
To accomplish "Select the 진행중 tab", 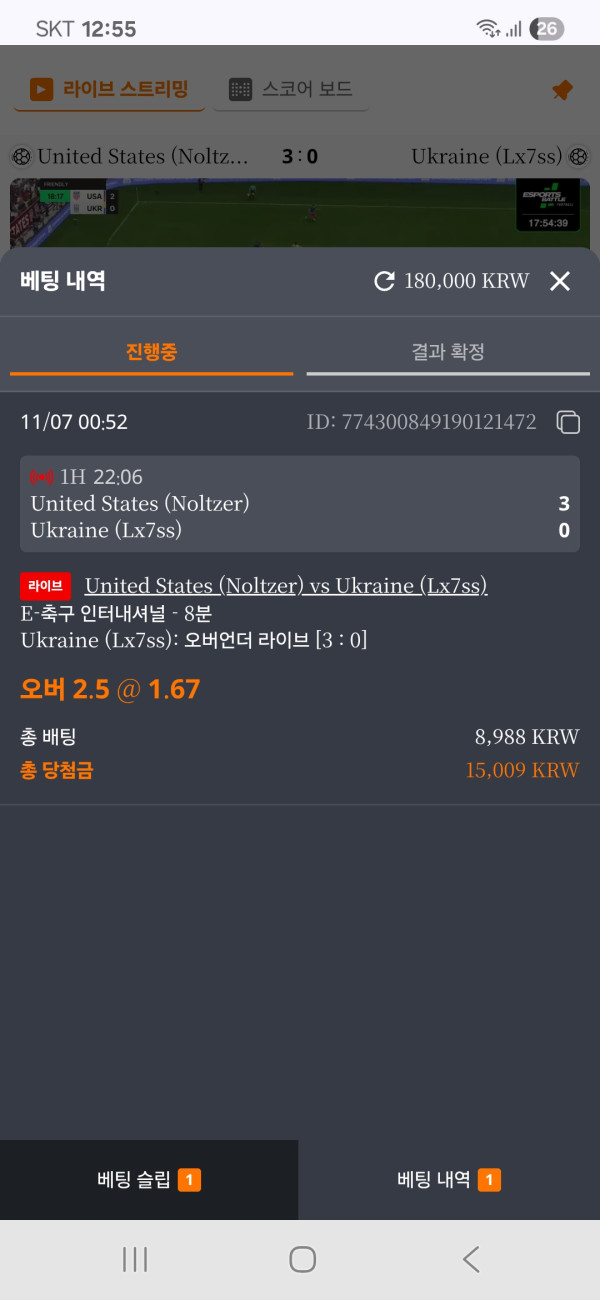I will coord(151,352).
